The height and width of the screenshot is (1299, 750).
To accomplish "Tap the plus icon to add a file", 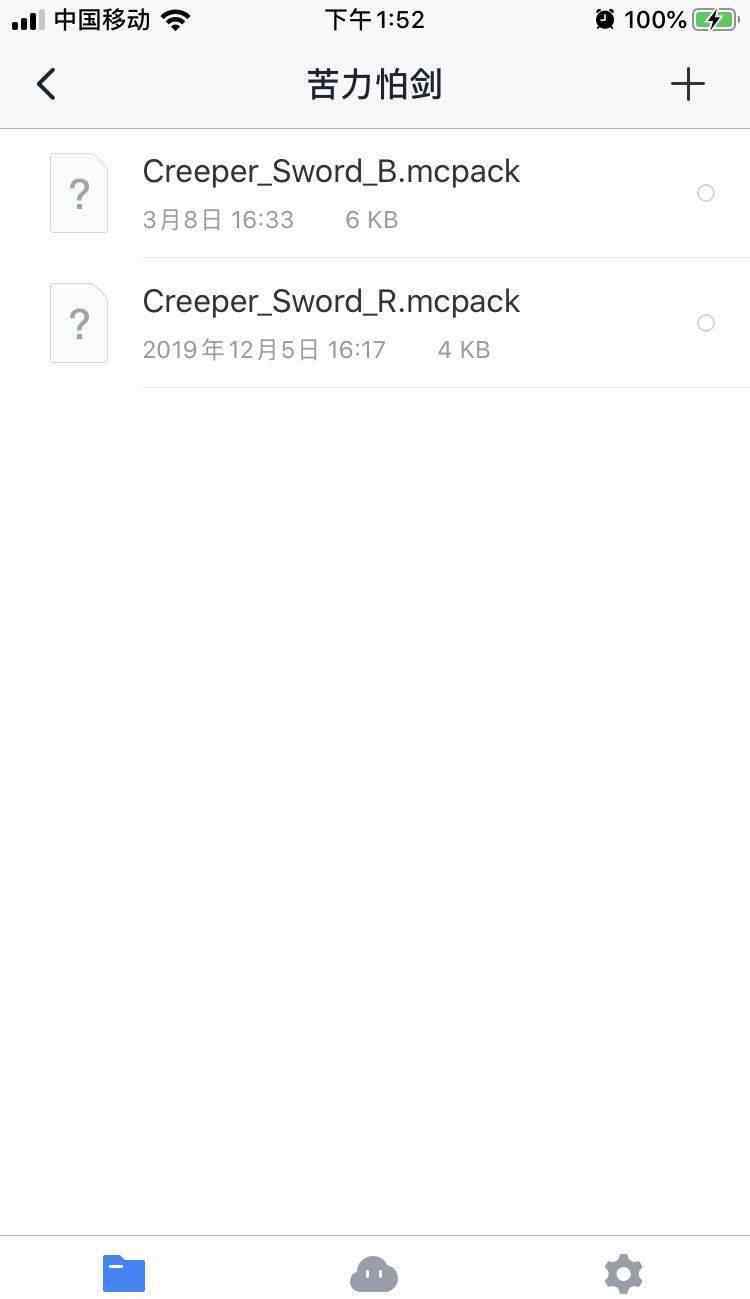I will point(688,84).
